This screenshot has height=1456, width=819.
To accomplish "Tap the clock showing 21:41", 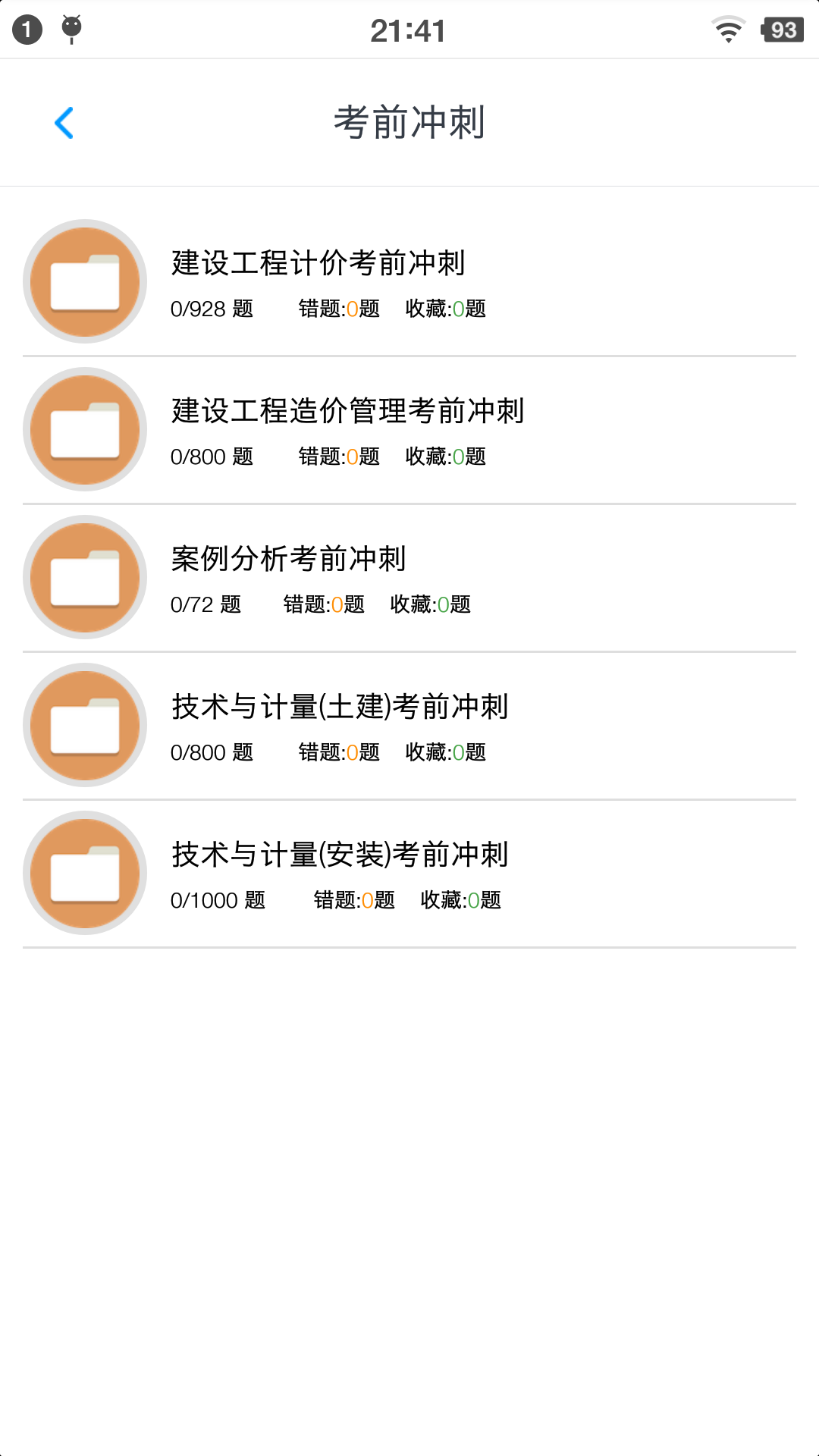I will [x=409, y=30].
